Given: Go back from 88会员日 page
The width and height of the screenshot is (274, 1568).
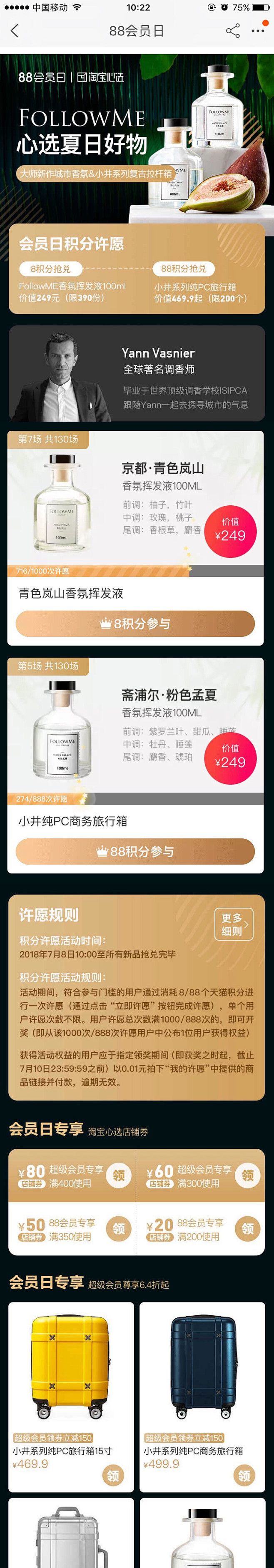Looking at the screenshot, I should coord(15,31).
